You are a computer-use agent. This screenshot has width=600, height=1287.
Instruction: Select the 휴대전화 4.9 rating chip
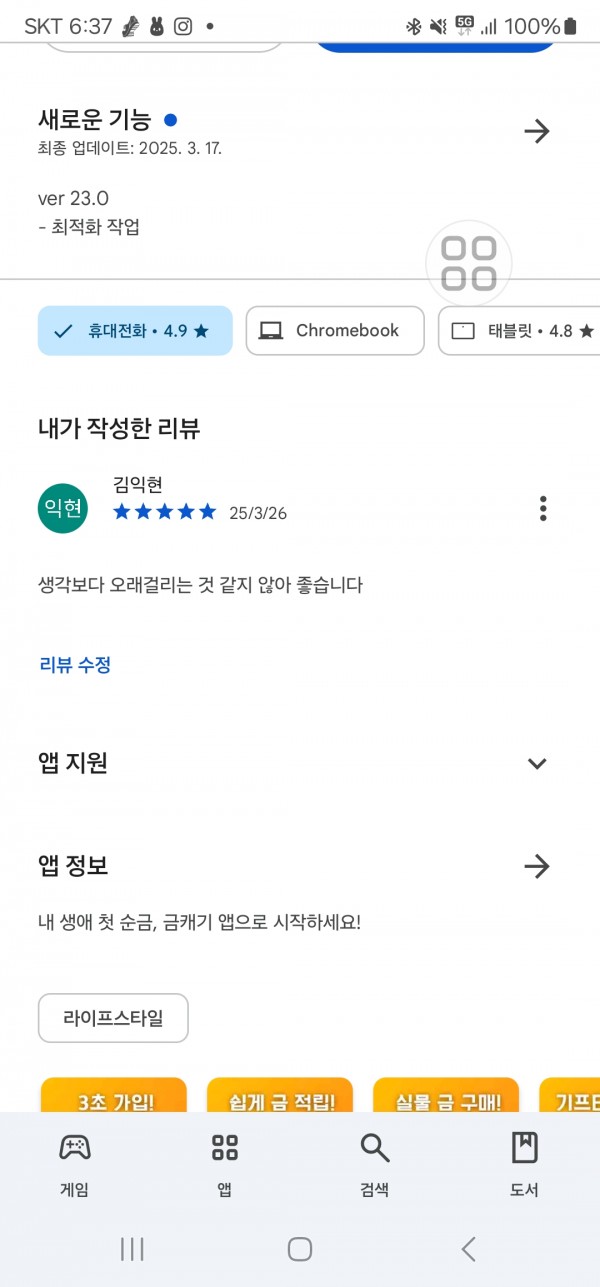(135, 331)
